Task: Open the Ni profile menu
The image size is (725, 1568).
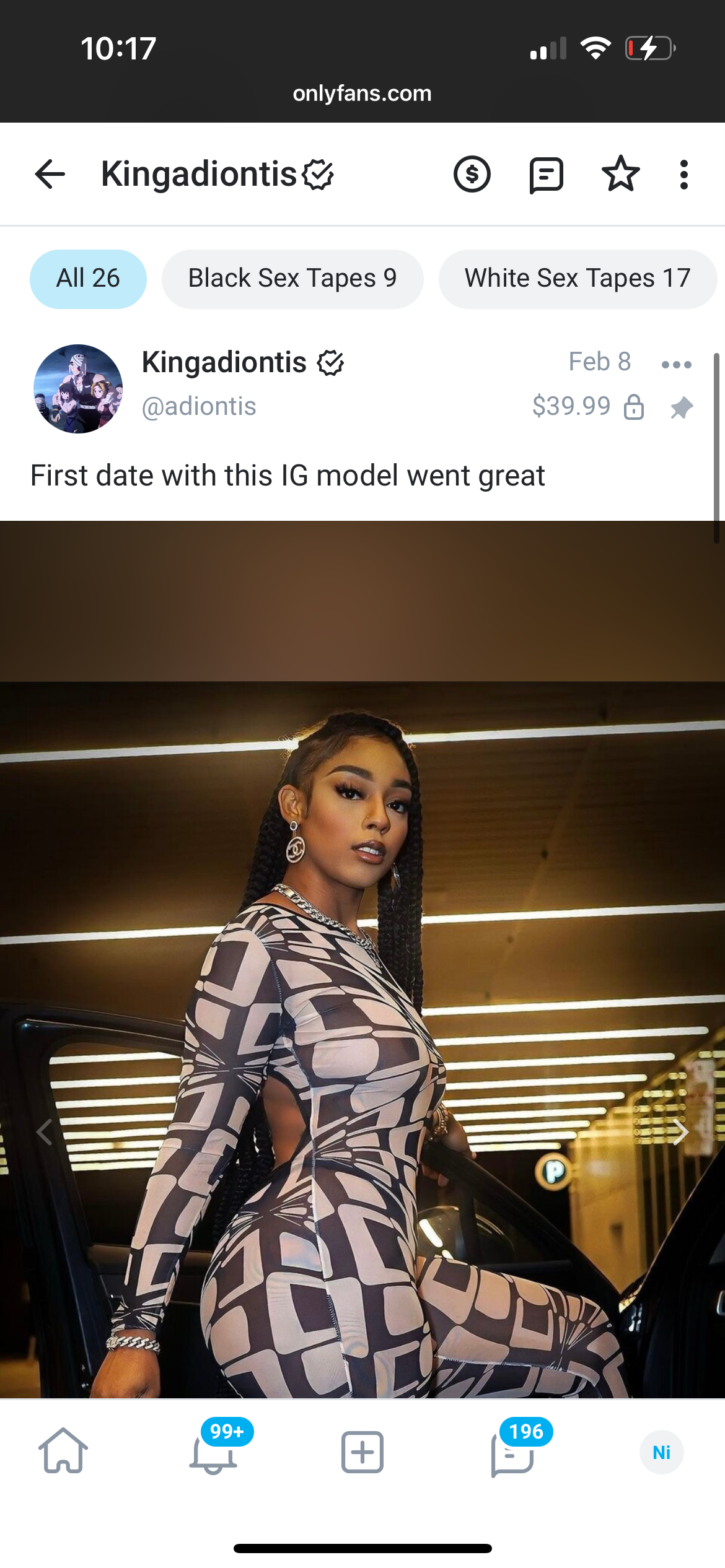Action: coord(661,1452)
